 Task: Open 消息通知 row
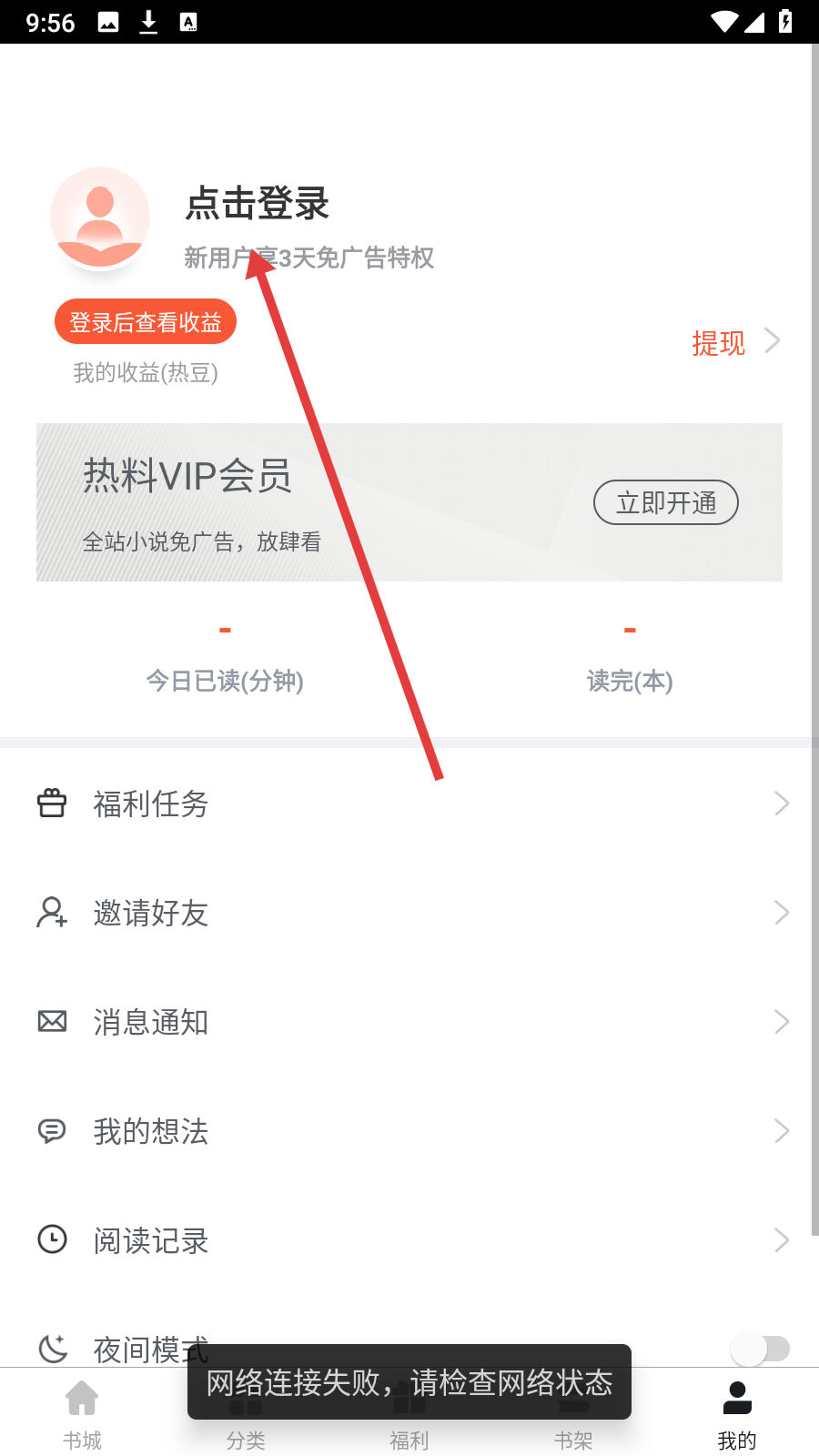[409, 1022]
